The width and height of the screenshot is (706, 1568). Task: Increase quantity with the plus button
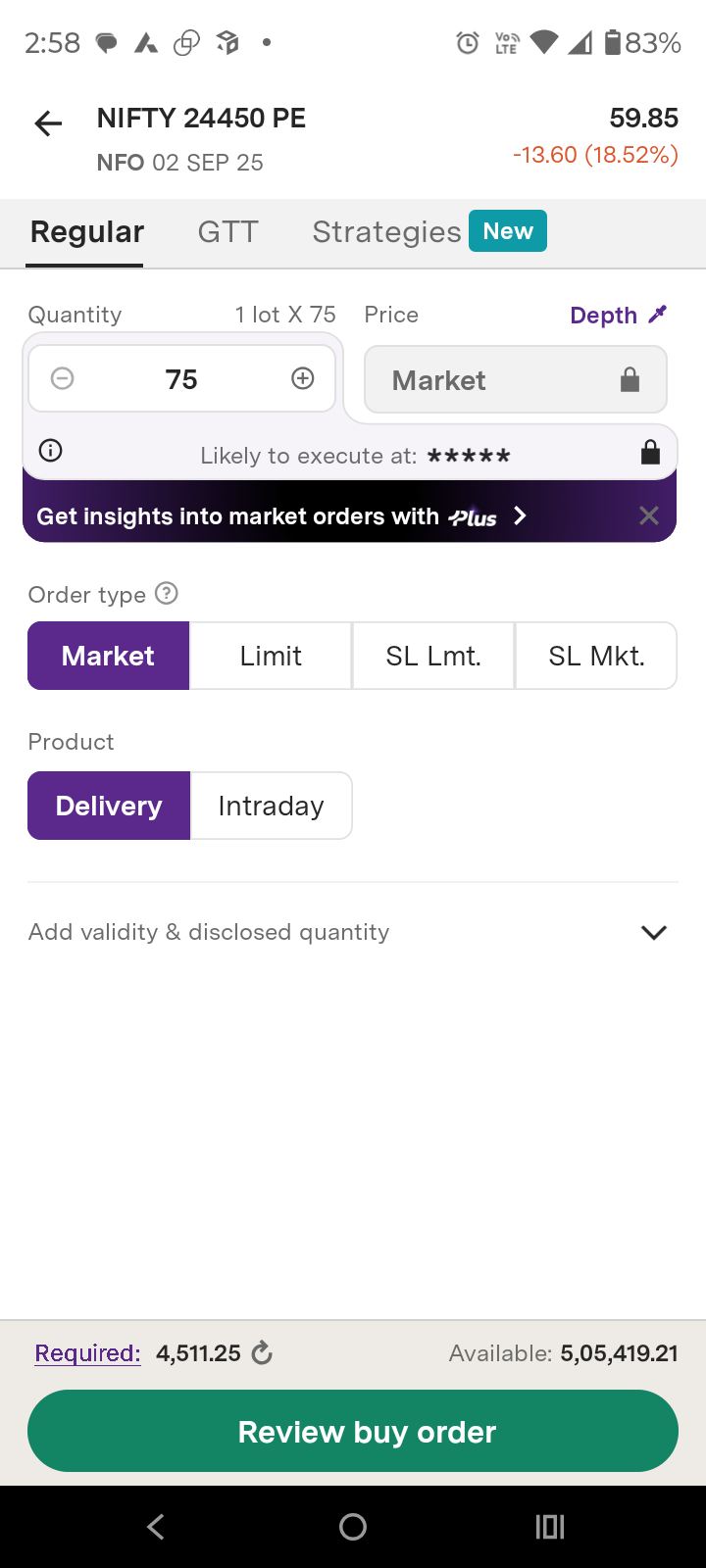point(303,378)
